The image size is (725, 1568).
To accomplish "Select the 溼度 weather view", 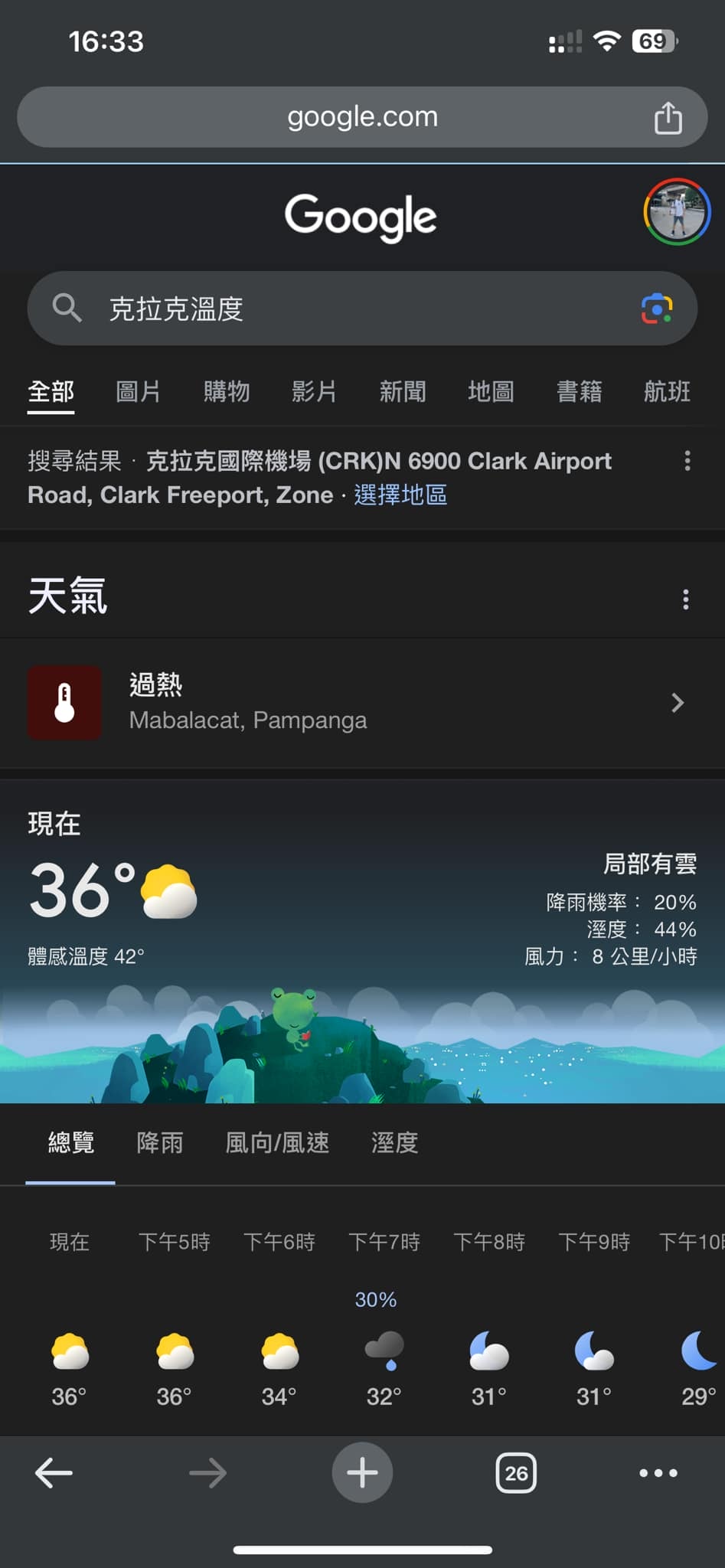I will 394,1142.
